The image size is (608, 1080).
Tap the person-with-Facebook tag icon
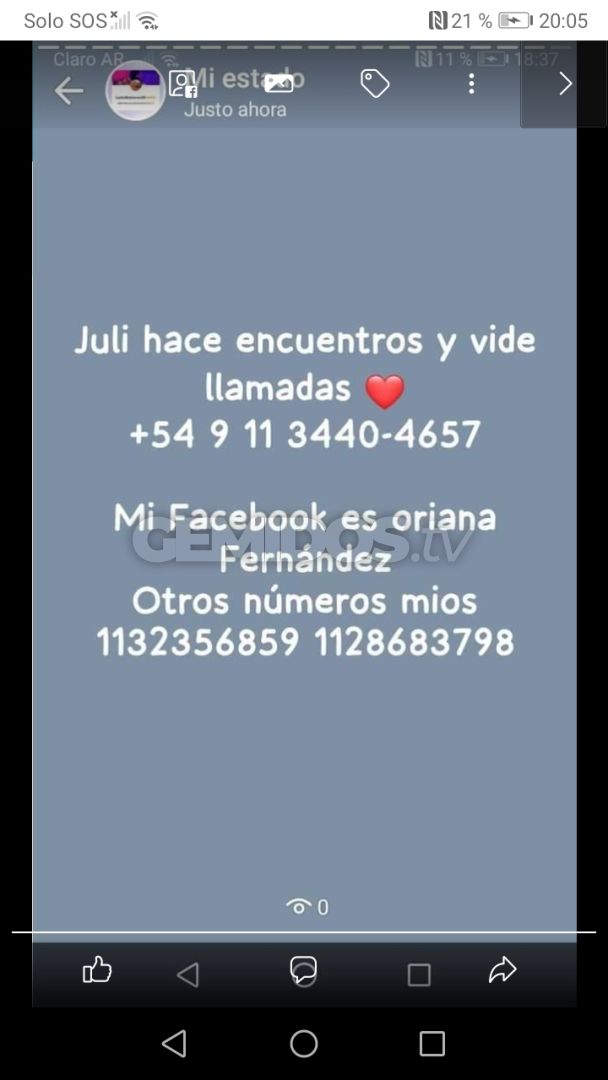182,84
